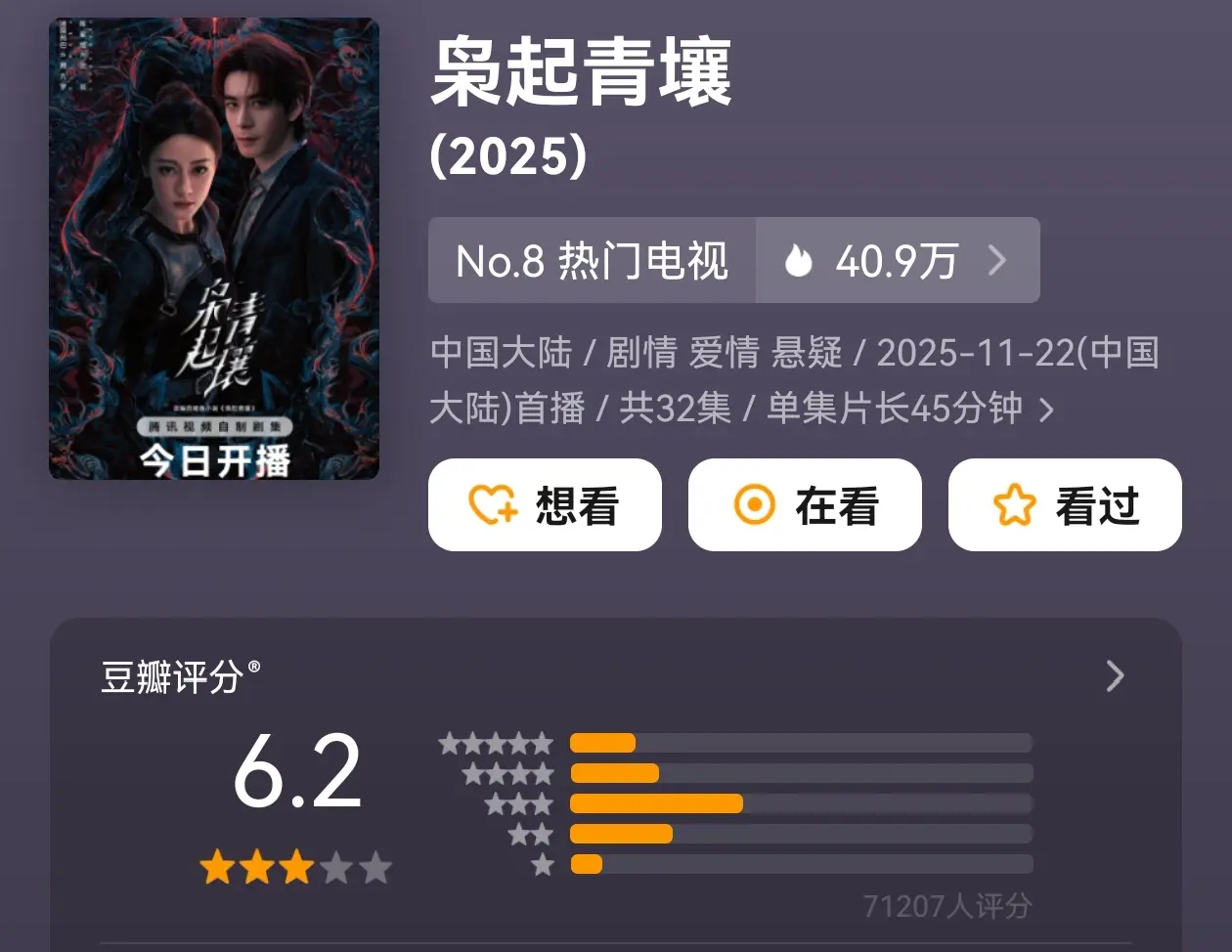View the 40.9万 popularity details
The width and height of the screenshot is (1232, 952).
(x=897, y=261)
